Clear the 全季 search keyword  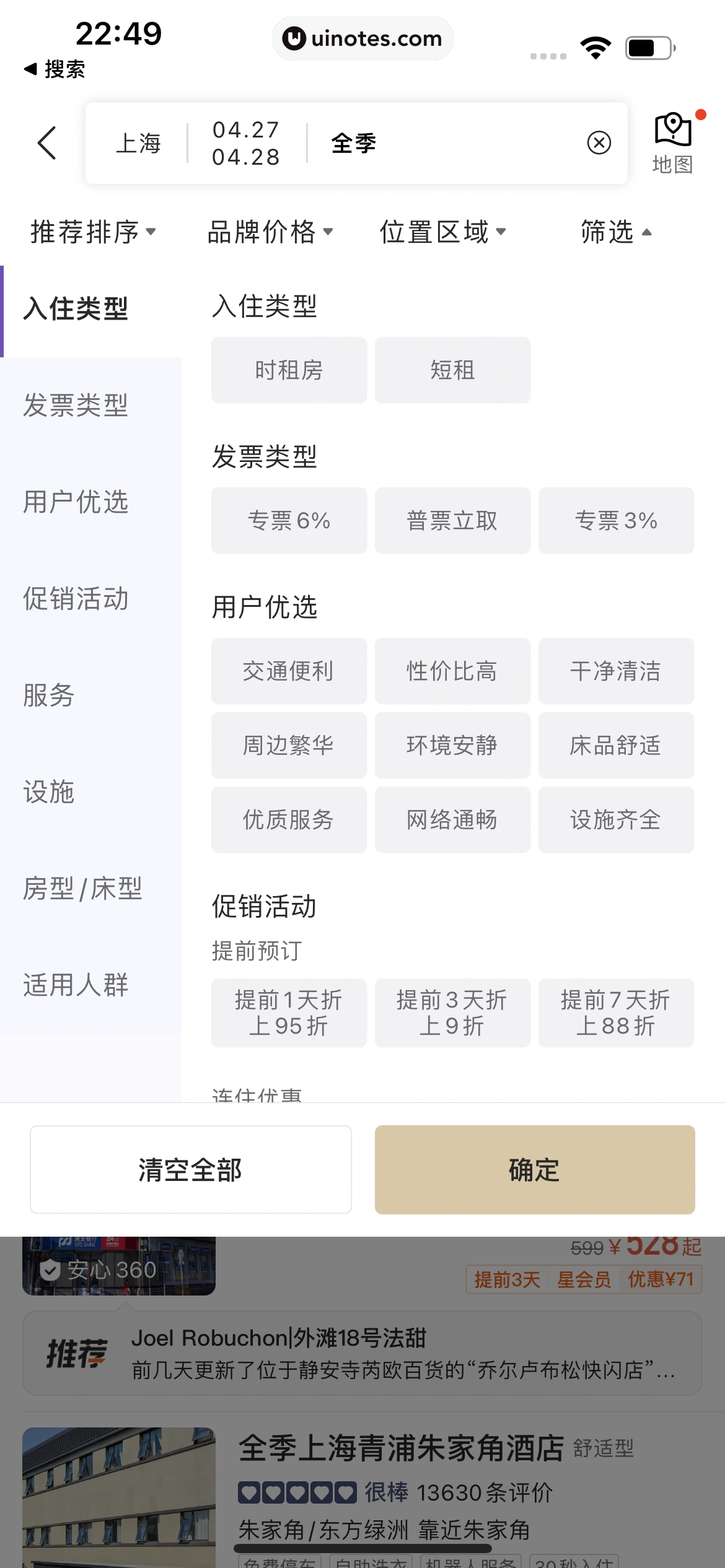(599, 143)
